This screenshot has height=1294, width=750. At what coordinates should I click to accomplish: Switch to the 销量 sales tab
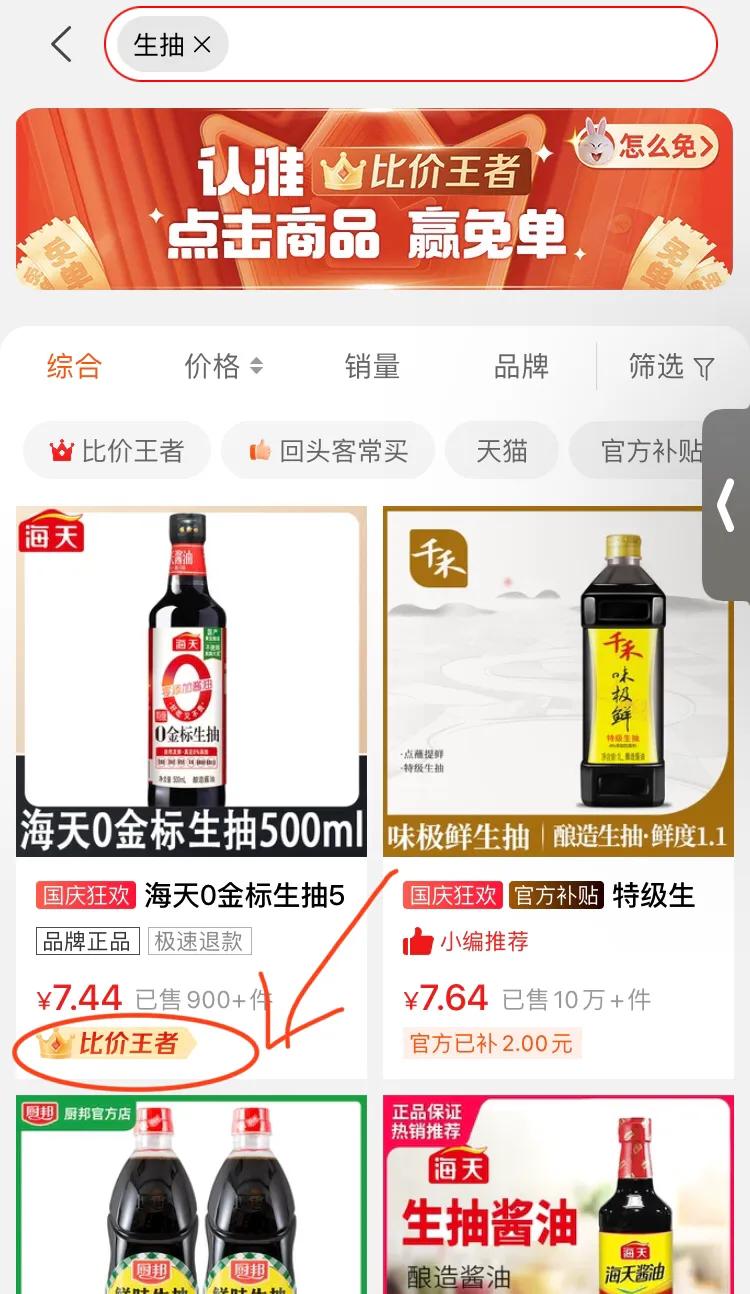[x=372, y=367]
